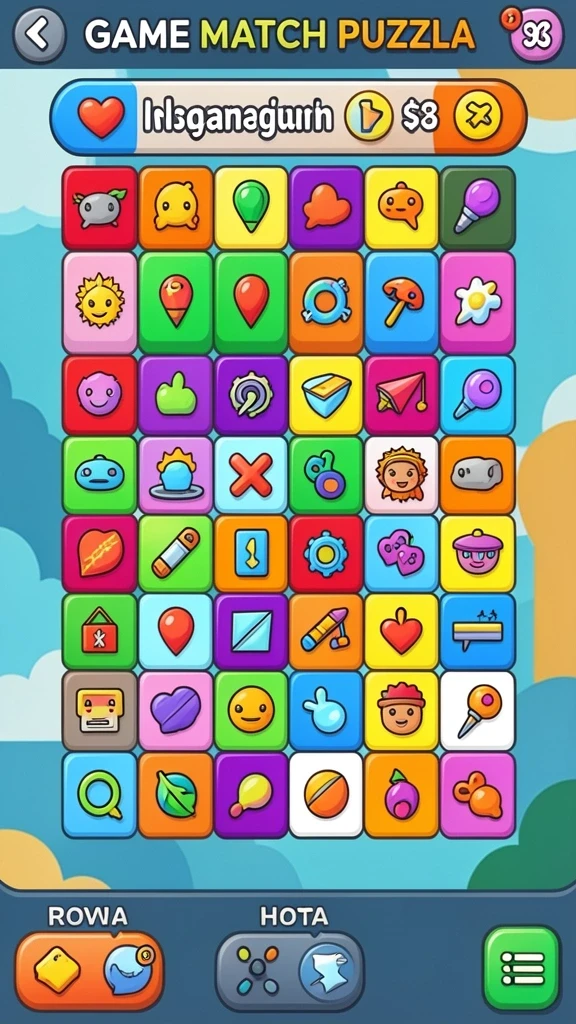The image size is (576, 1024).
Task: Select the green magnifier ring tile
Action: (100, 795)
